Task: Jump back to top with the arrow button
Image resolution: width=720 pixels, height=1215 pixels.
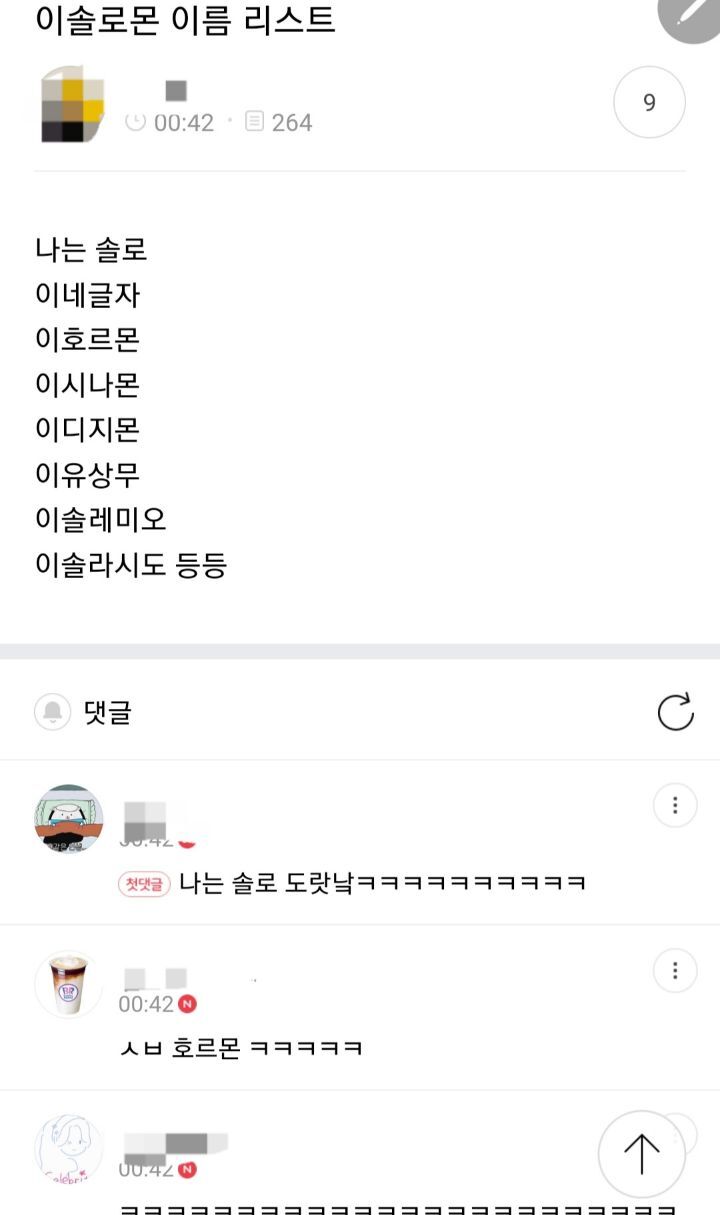Action: [x=641, y=1153]
